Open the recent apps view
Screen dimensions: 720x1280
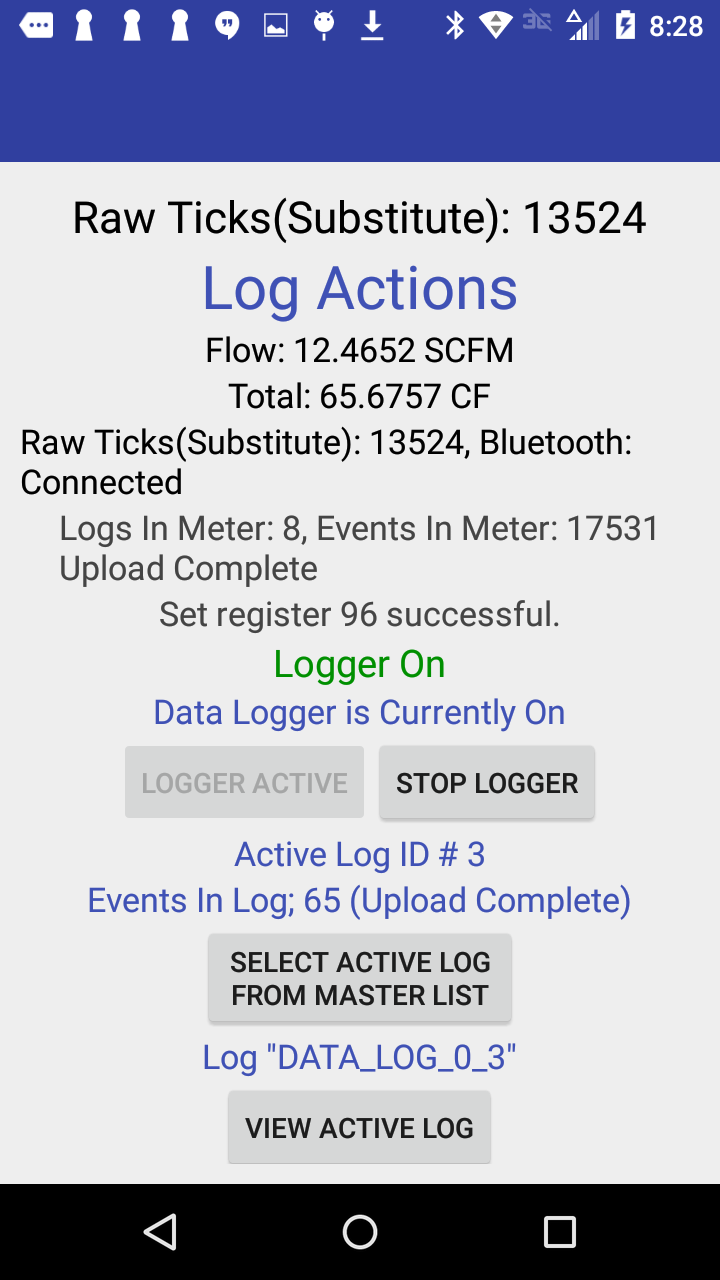pyautogui.click(x=560, y=1232)
